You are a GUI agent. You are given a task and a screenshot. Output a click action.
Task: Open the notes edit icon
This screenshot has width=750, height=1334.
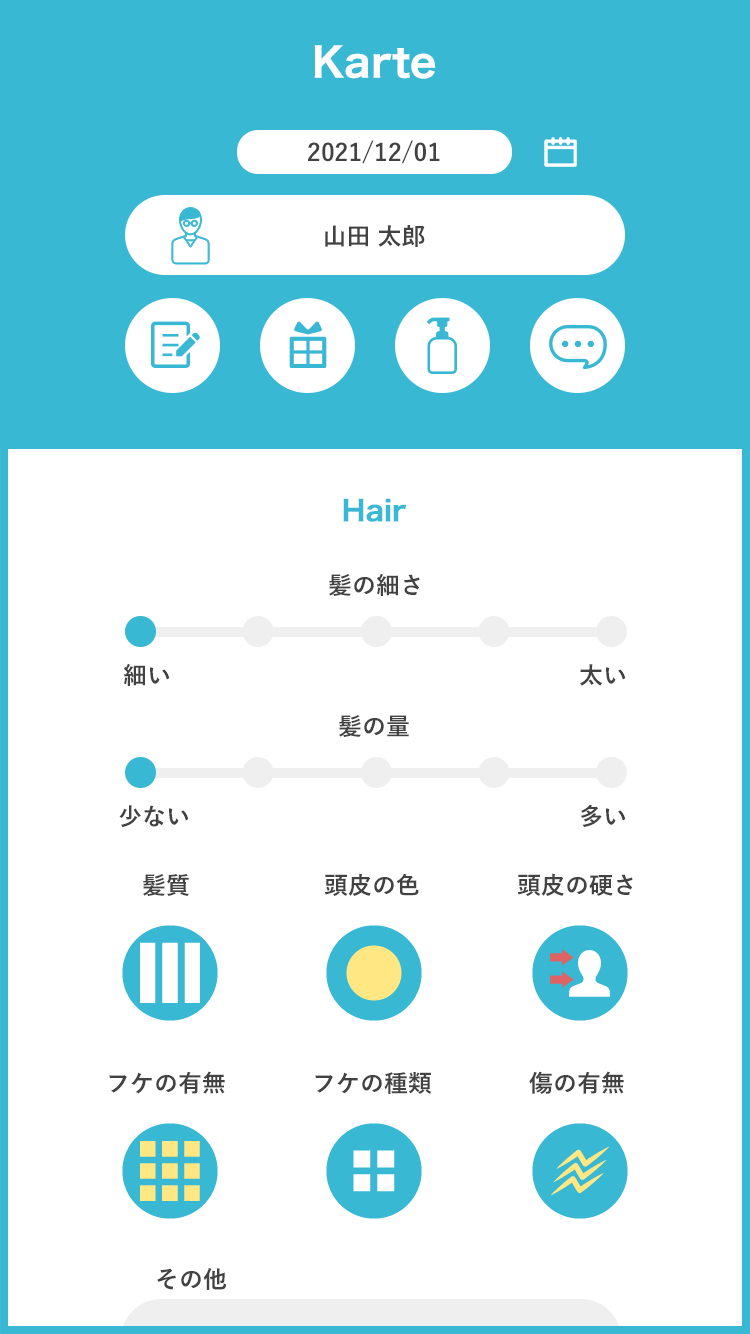(x=172, y=345)
